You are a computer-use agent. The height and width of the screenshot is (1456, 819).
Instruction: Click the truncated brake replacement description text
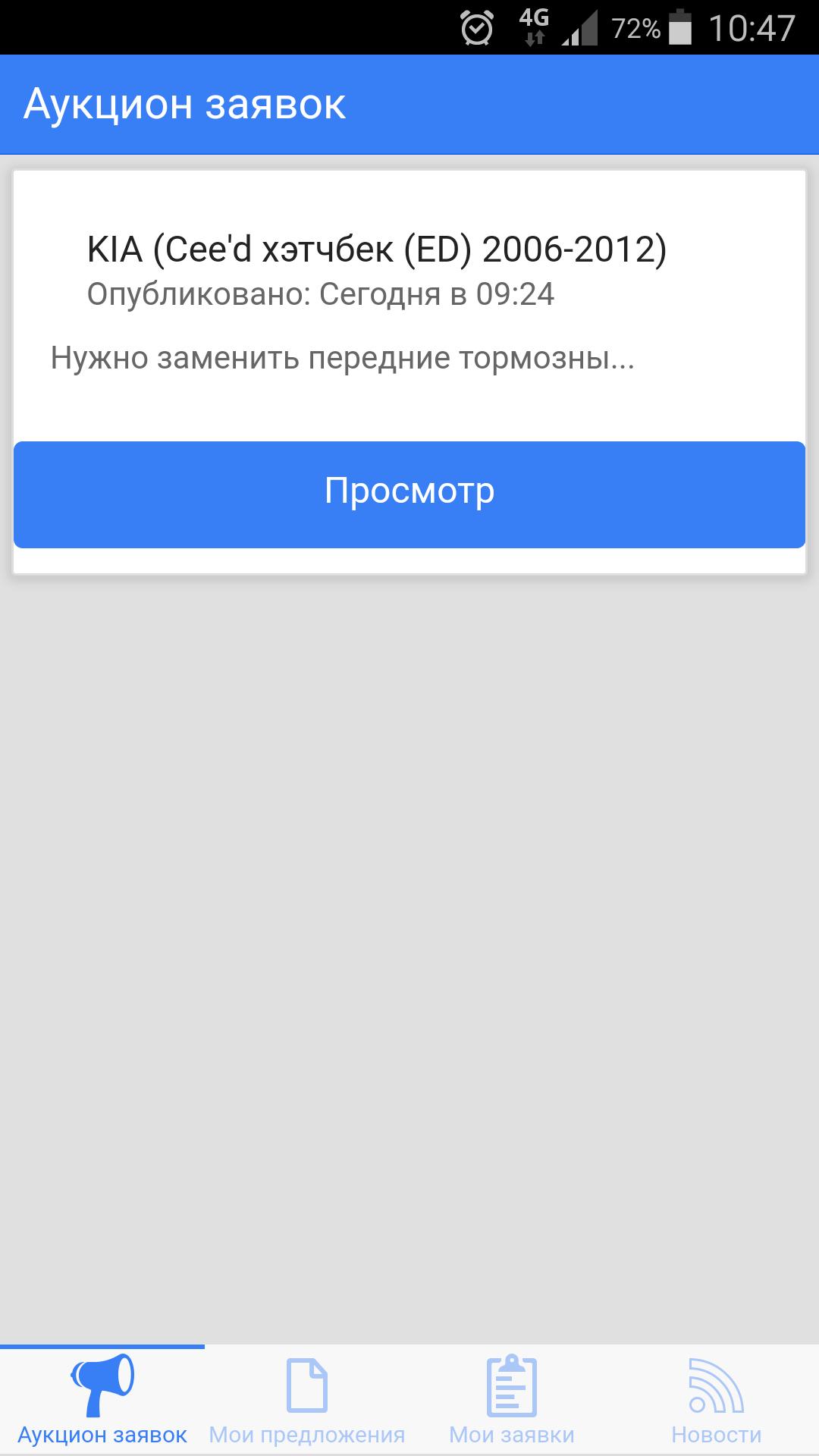point(342,359)
